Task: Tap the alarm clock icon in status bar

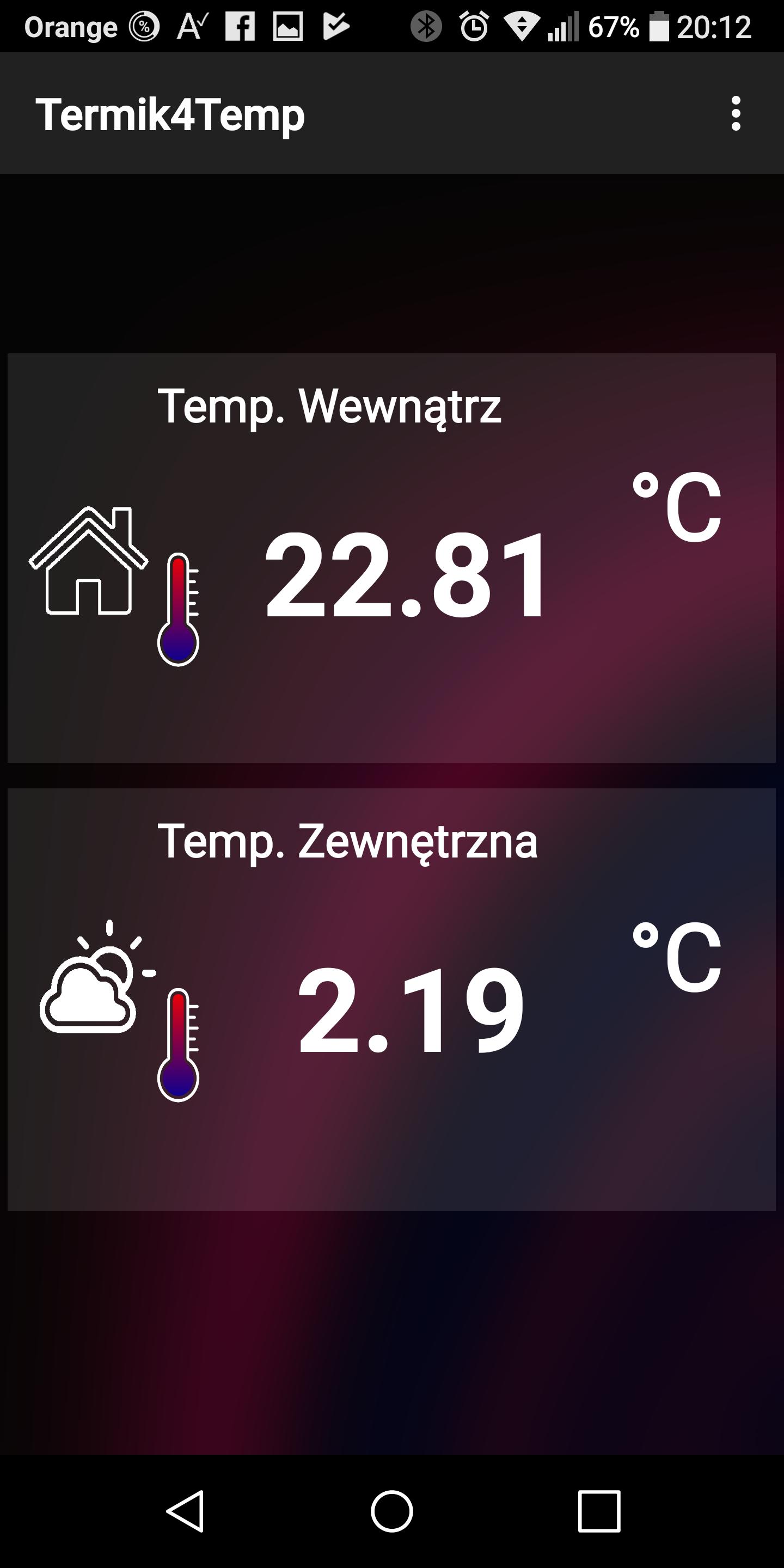Action: [x=474, y=26]
